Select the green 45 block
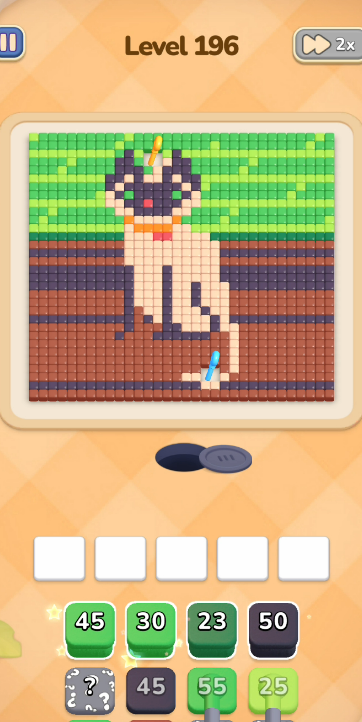The width and height of the screenshot is (362, 722). pyautogui.click(x=90, y=629)
